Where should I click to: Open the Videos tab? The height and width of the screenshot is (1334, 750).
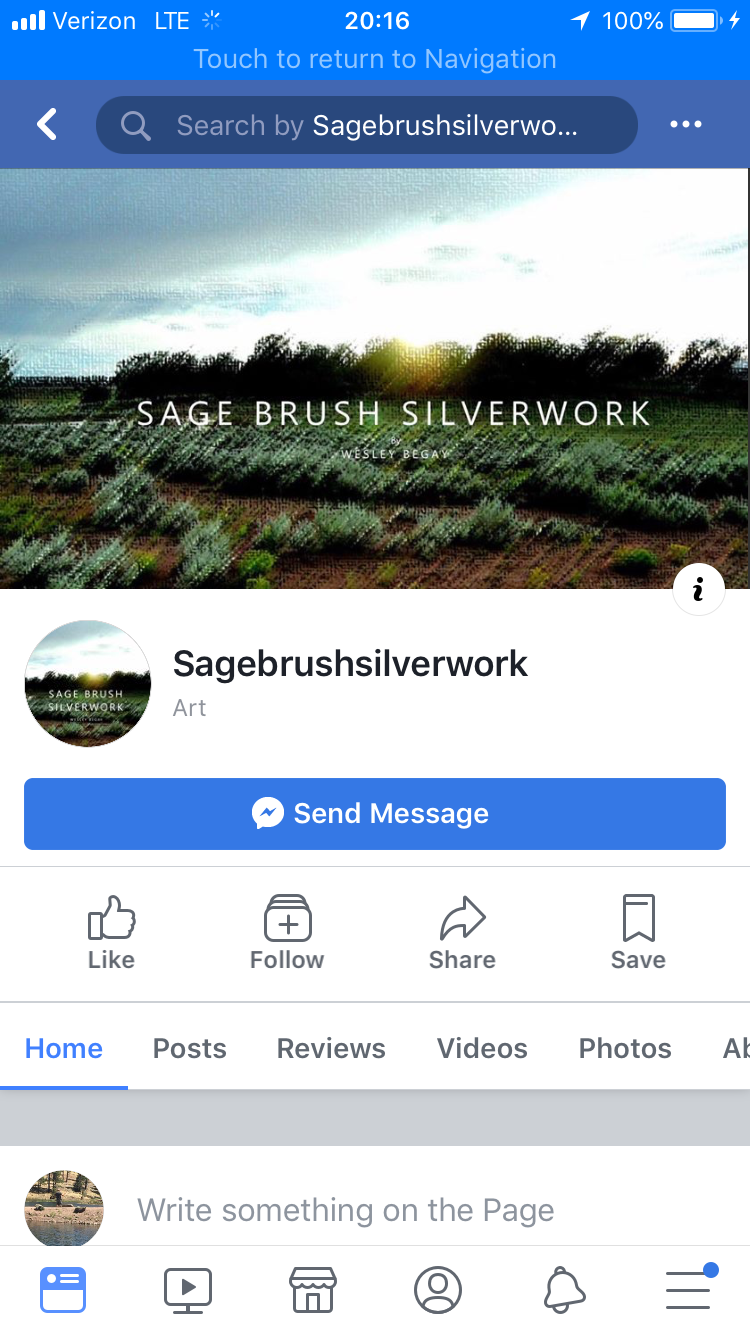point(482,1048)
